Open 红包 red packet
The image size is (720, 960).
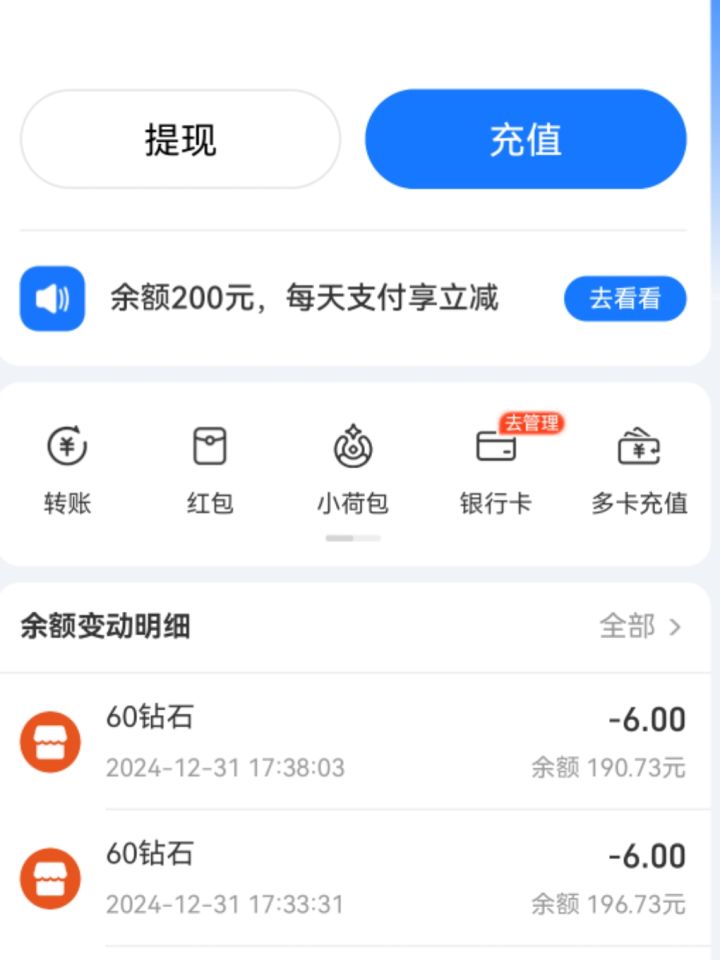click(210, 469)
